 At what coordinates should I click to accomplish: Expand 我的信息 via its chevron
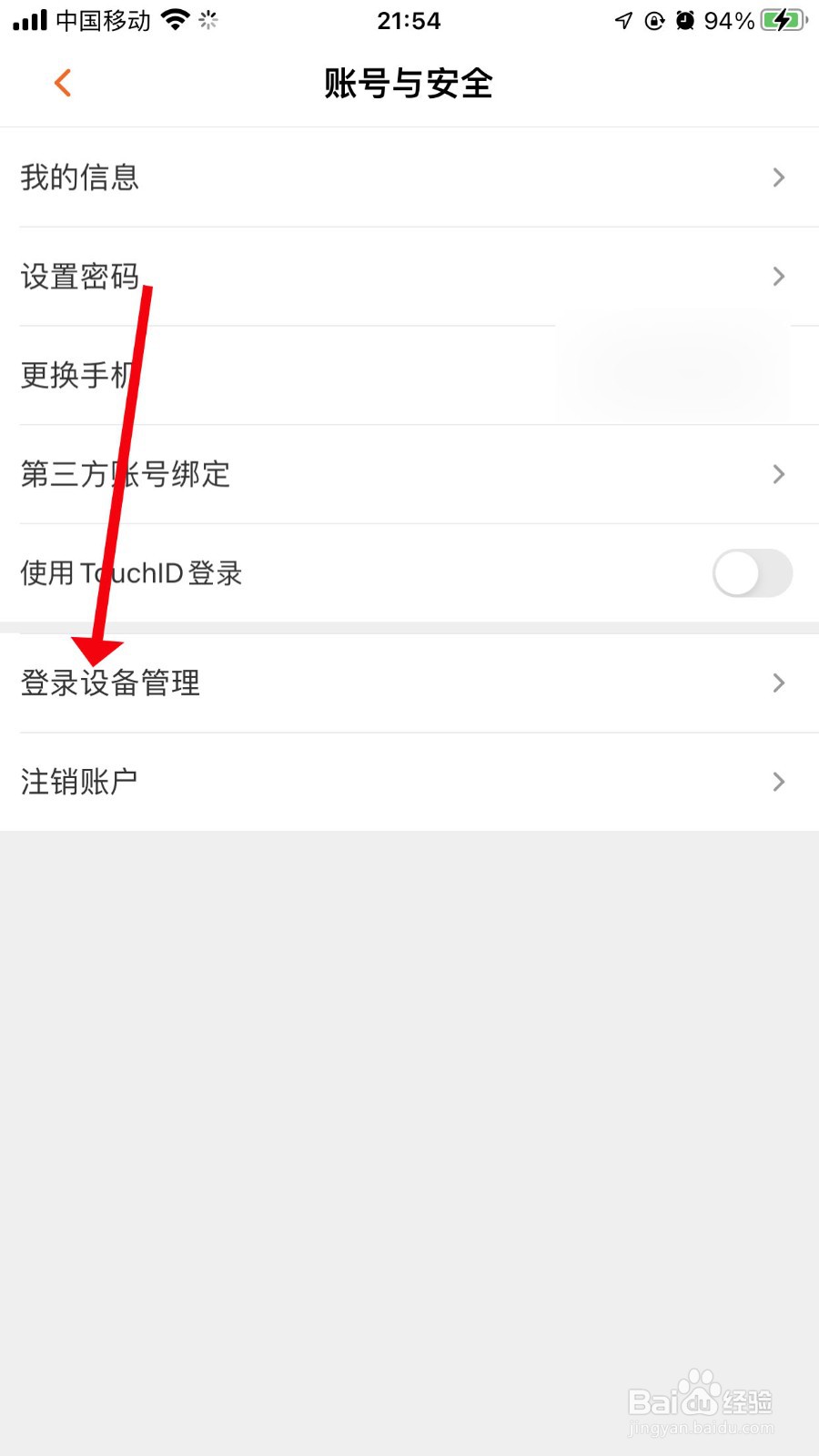[778, 177]
